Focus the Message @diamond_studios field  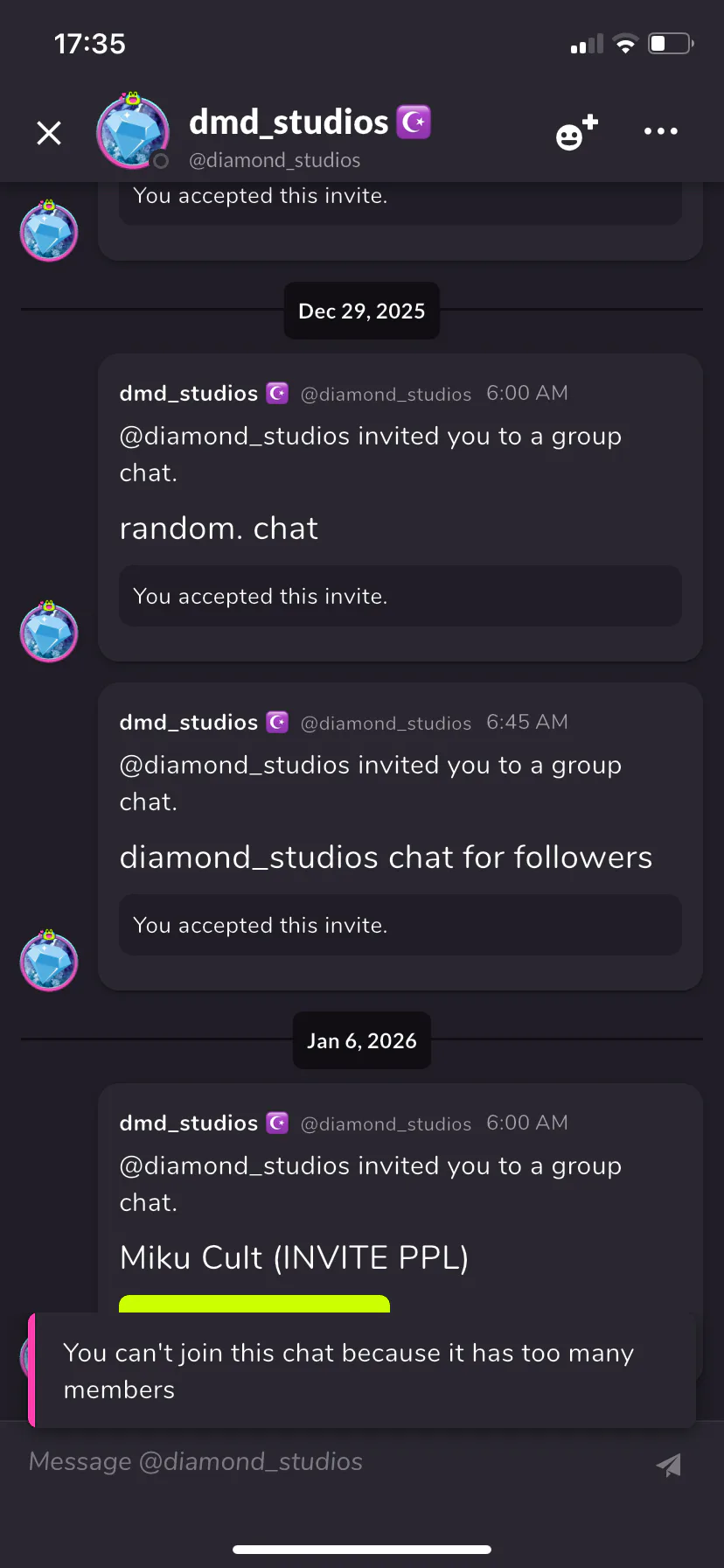coord(332,1461)
